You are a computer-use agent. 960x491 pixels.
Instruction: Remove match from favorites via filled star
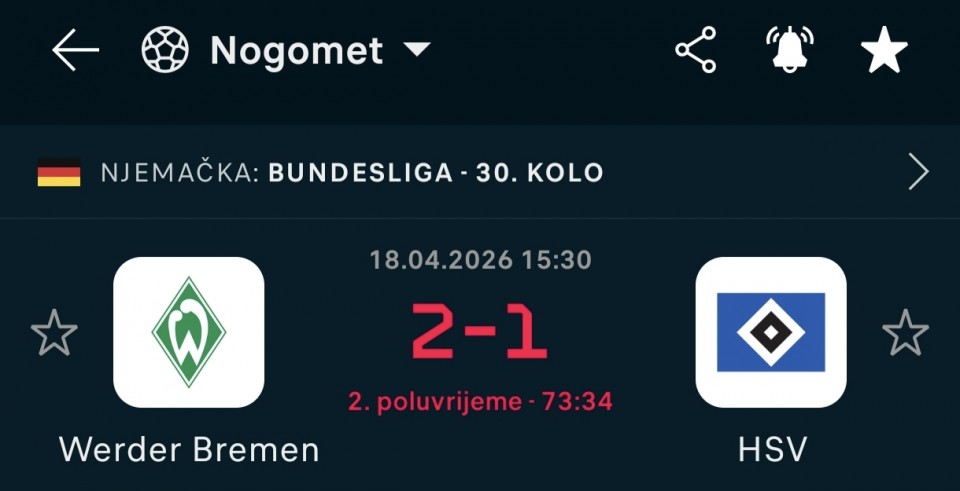[884, 50]
